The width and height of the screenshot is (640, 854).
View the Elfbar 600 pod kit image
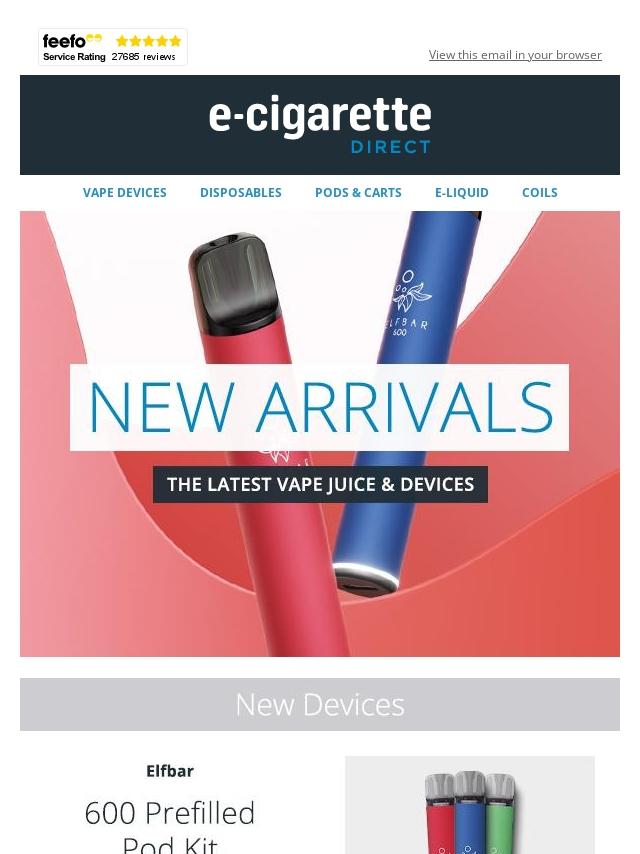(x=470, y=805)
